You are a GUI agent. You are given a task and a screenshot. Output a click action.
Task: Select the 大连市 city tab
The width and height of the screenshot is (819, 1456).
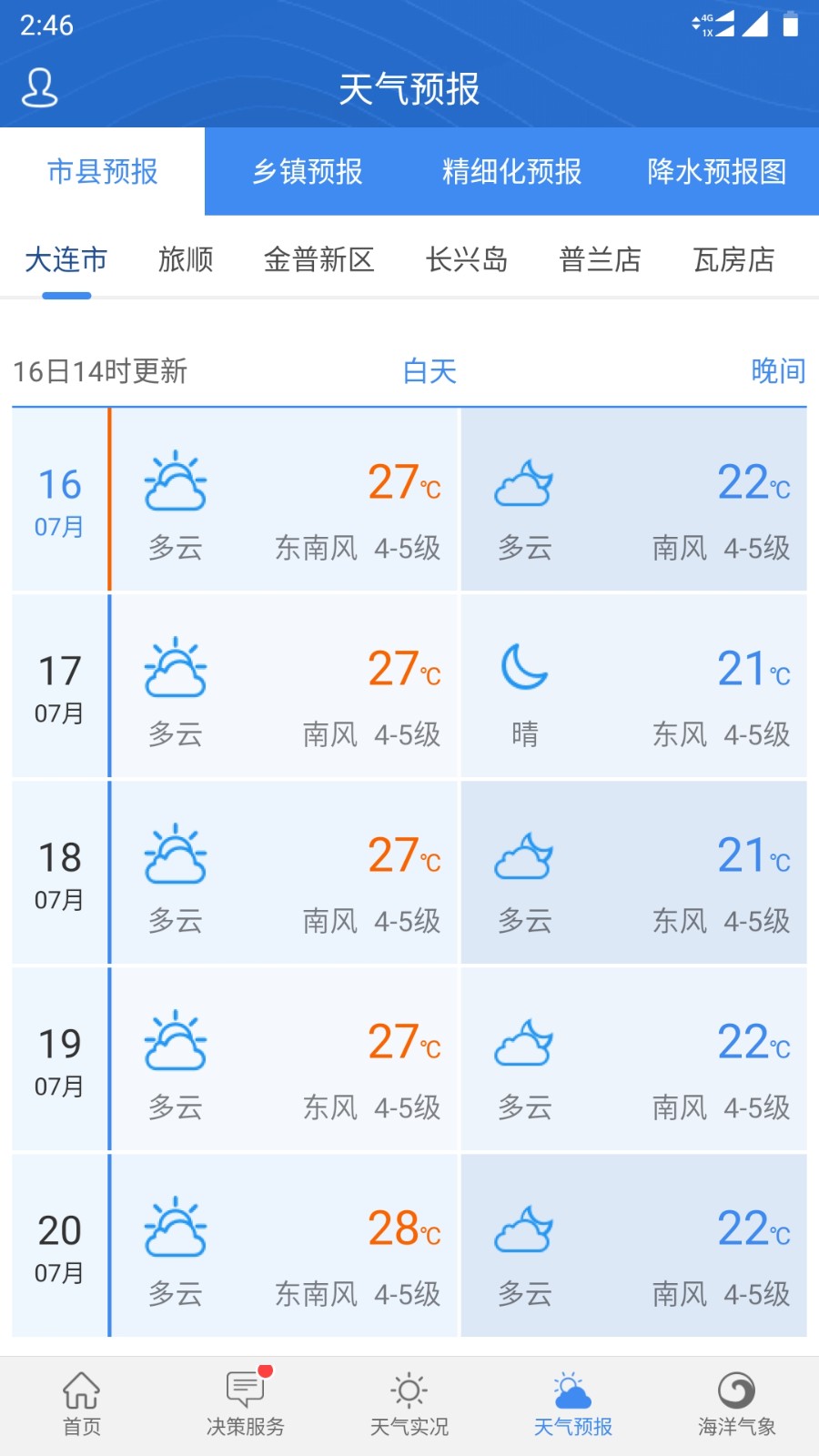[65, 259]
